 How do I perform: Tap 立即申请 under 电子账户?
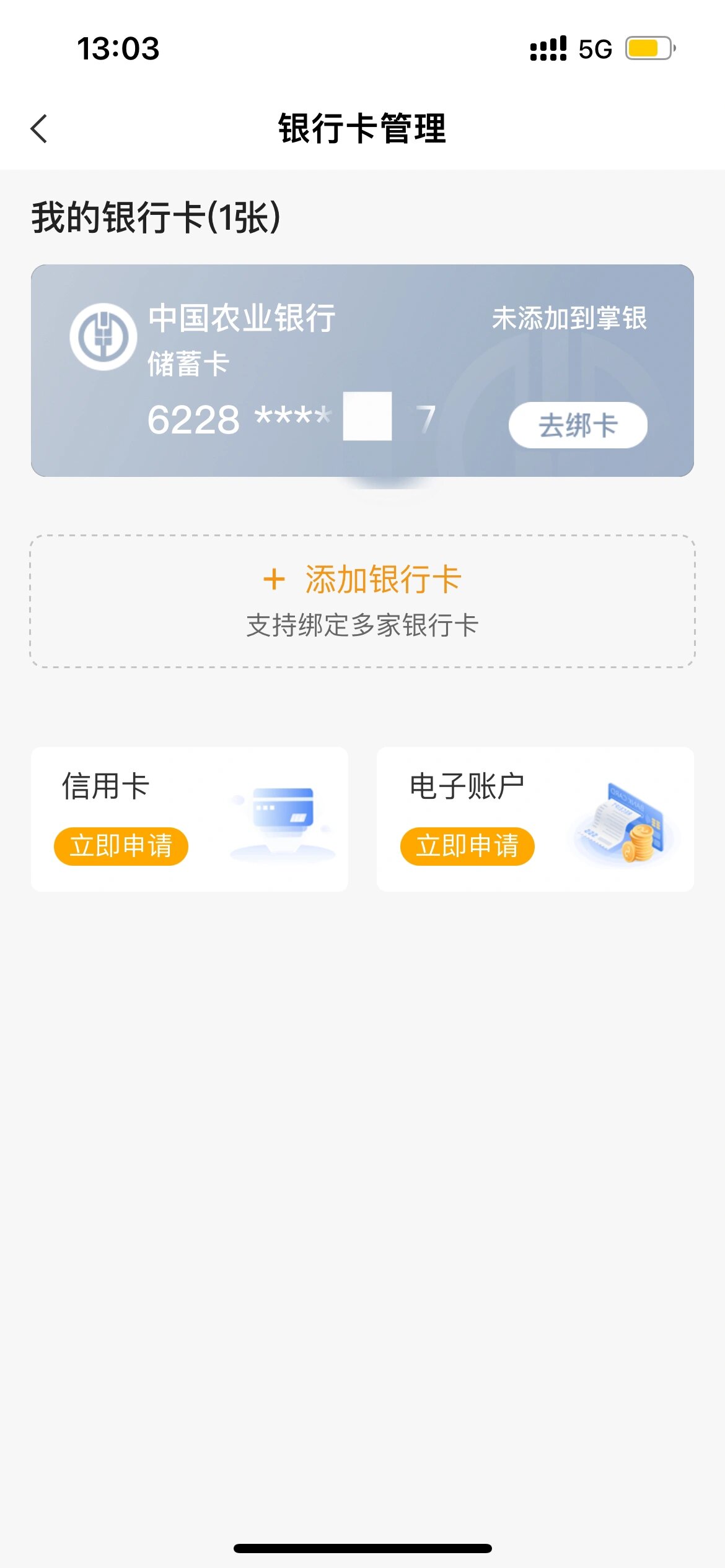[467, 846]
